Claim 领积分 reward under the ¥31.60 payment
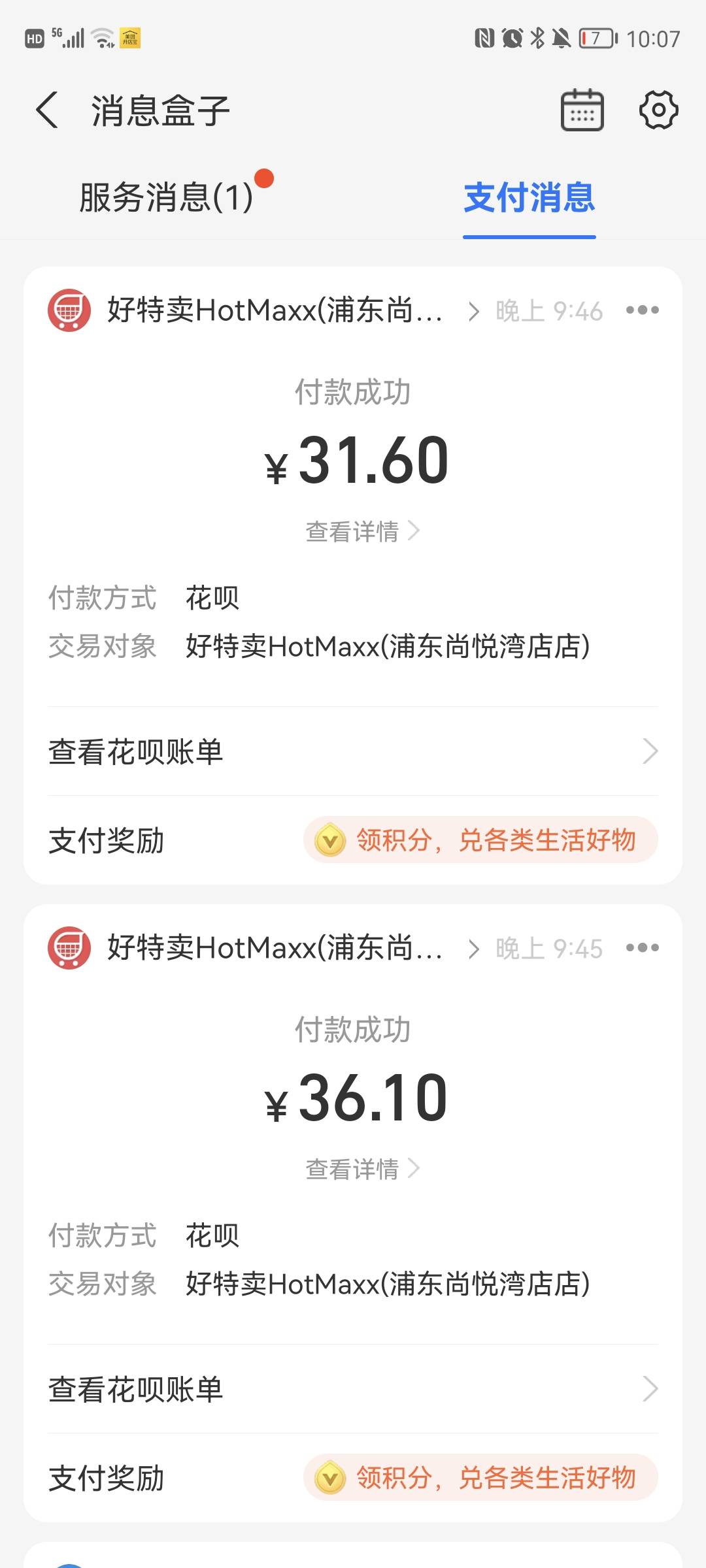The height and width of the screenshot is (1568, 706). [480, 840]
